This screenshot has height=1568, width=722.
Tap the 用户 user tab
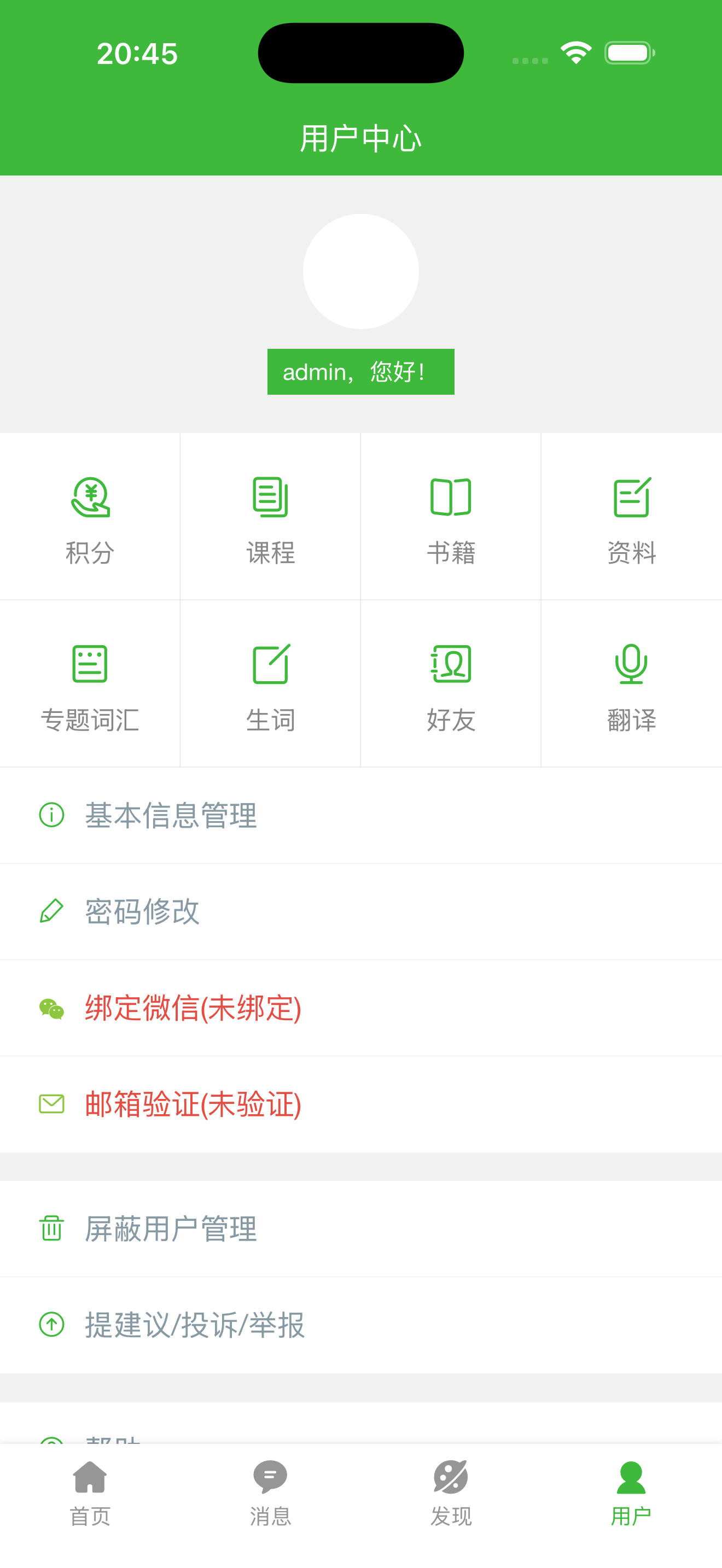coord(631,1493)
